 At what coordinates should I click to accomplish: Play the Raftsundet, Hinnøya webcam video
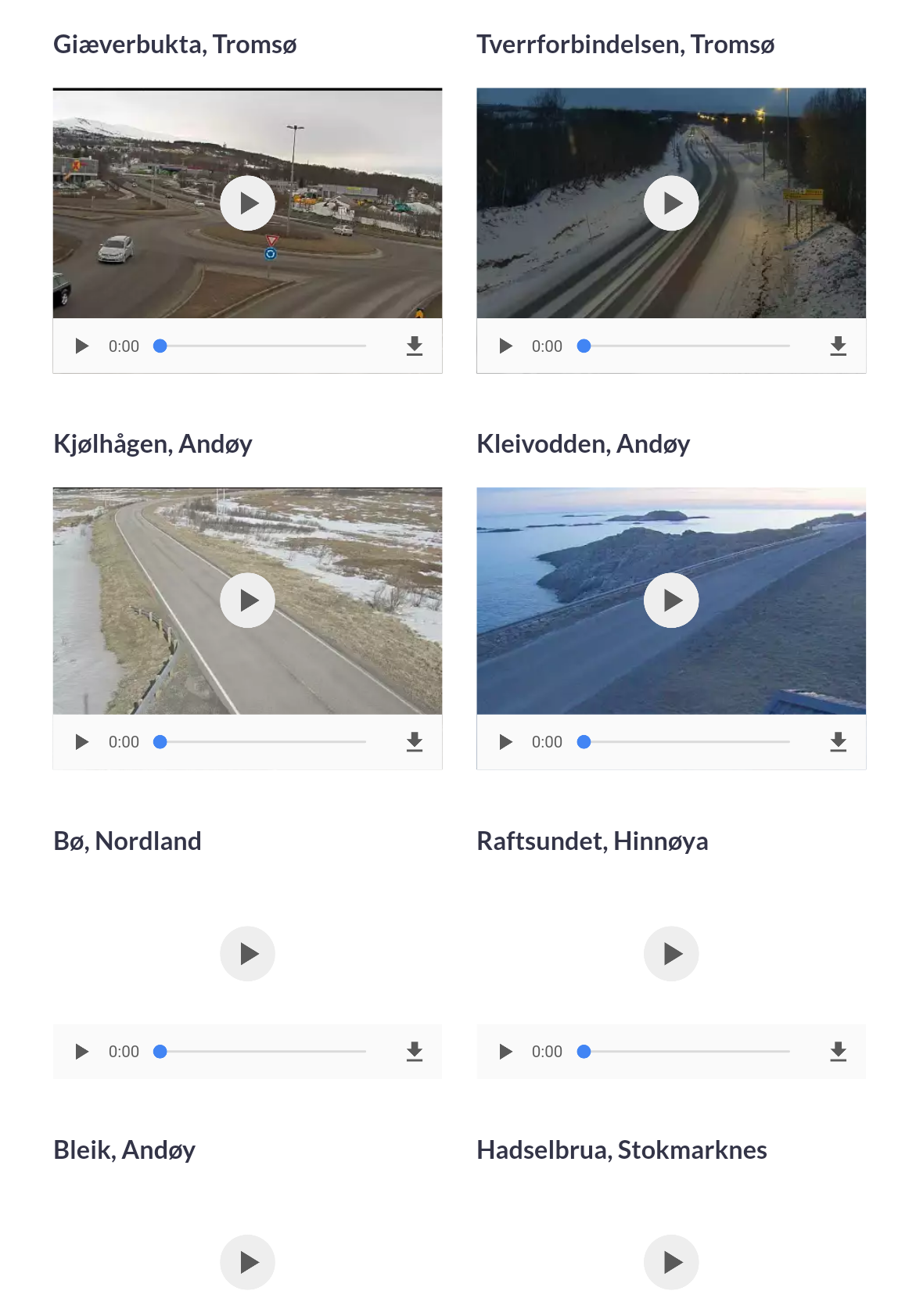(x=671, y=953)
